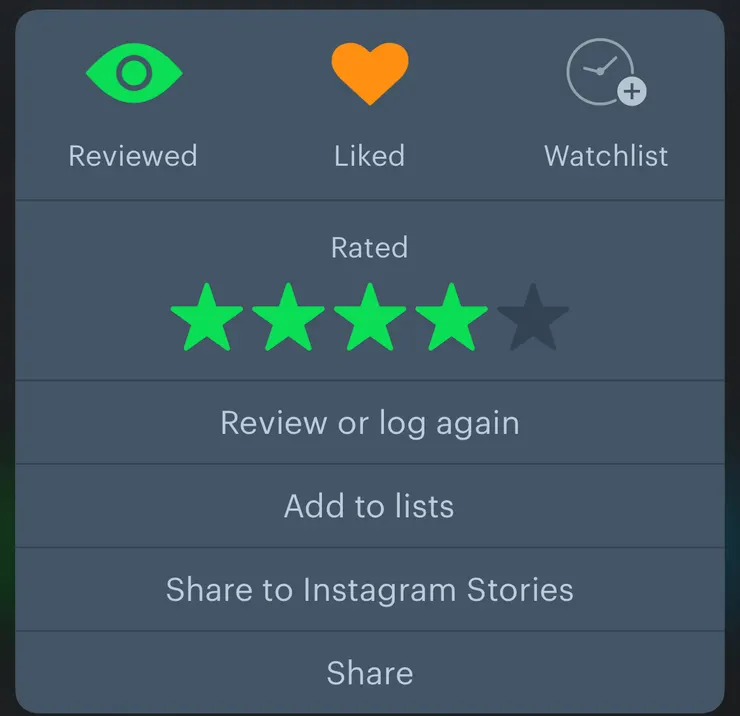
Task: Tap the green Reviewed eye icon
Action: coord(134,74)
